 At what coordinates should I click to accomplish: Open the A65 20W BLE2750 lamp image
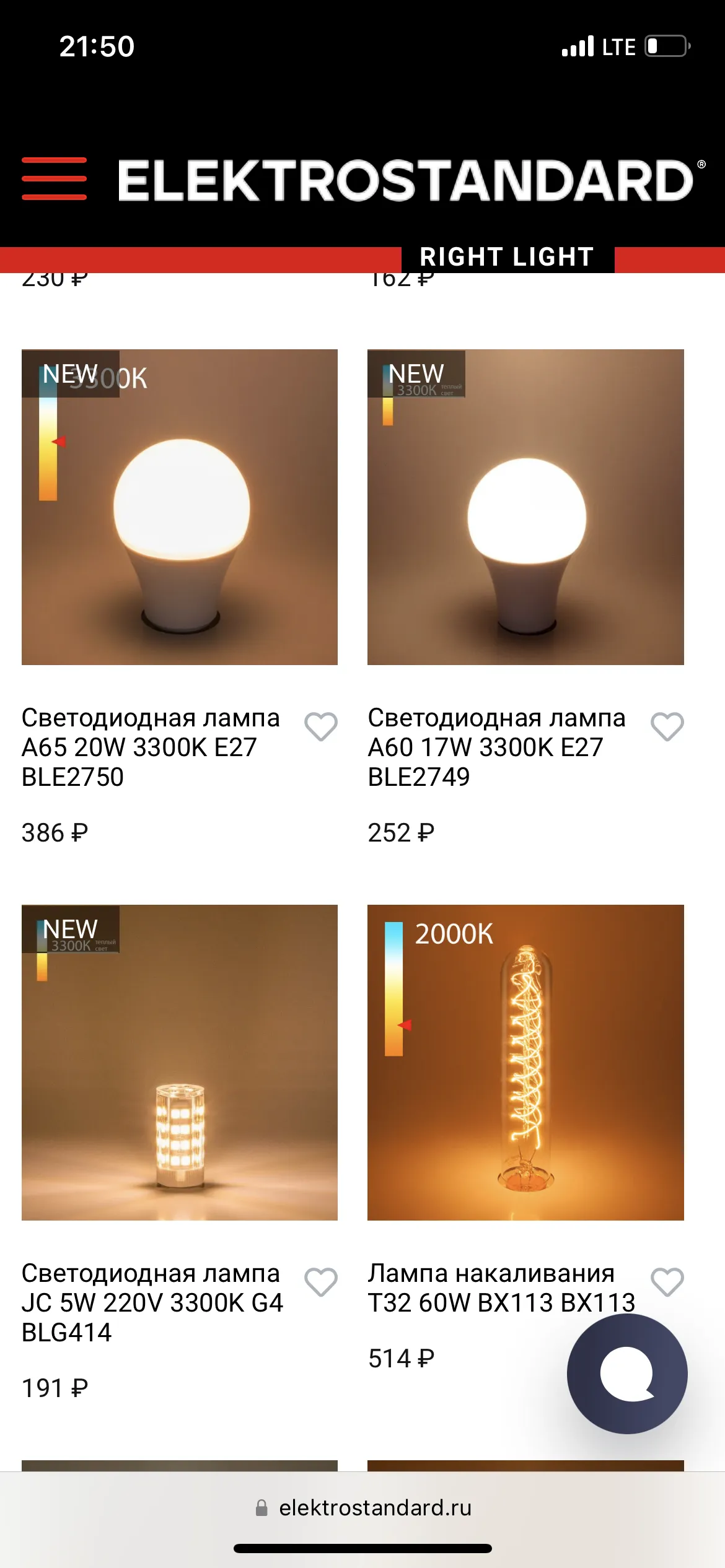pos(180,507)
